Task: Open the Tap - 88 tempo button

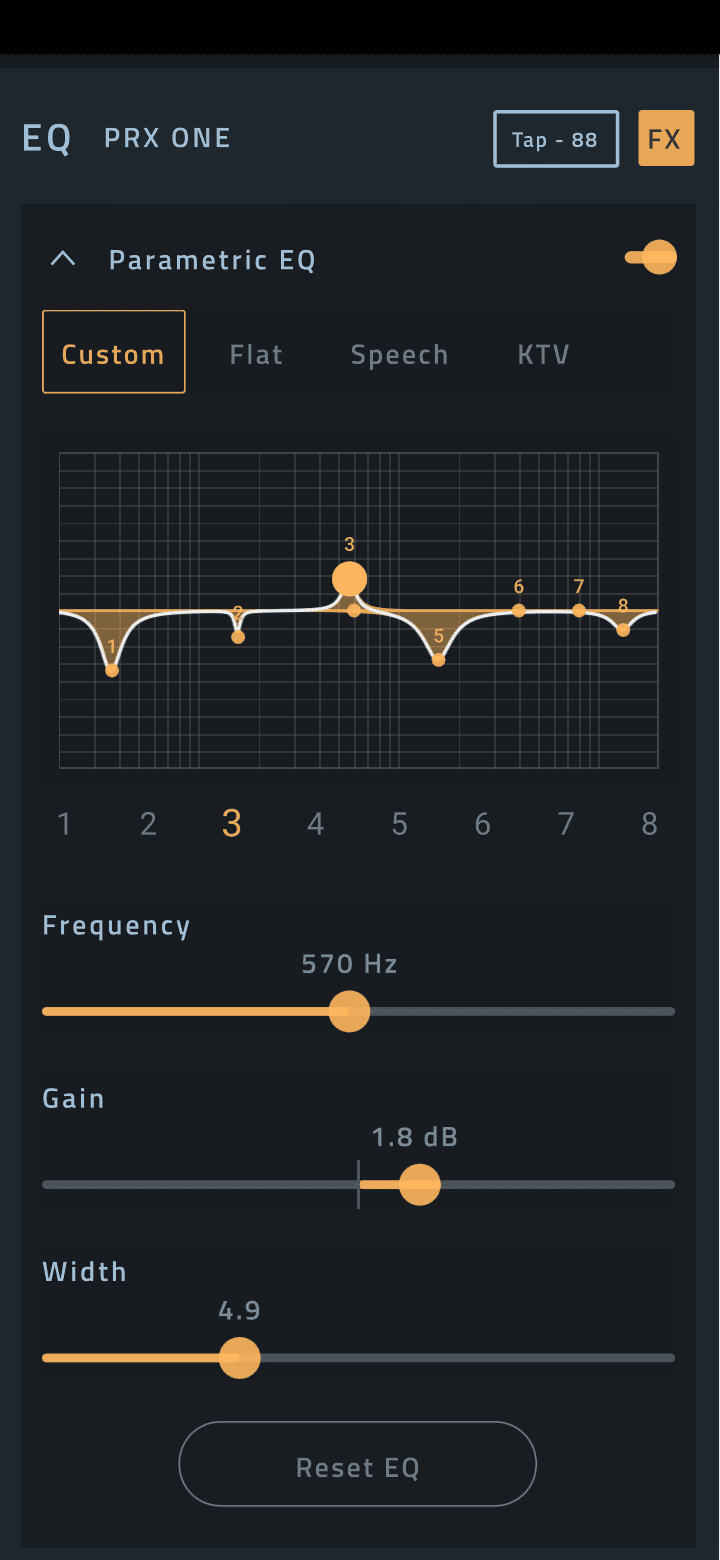Action: [x=554, y=139]
